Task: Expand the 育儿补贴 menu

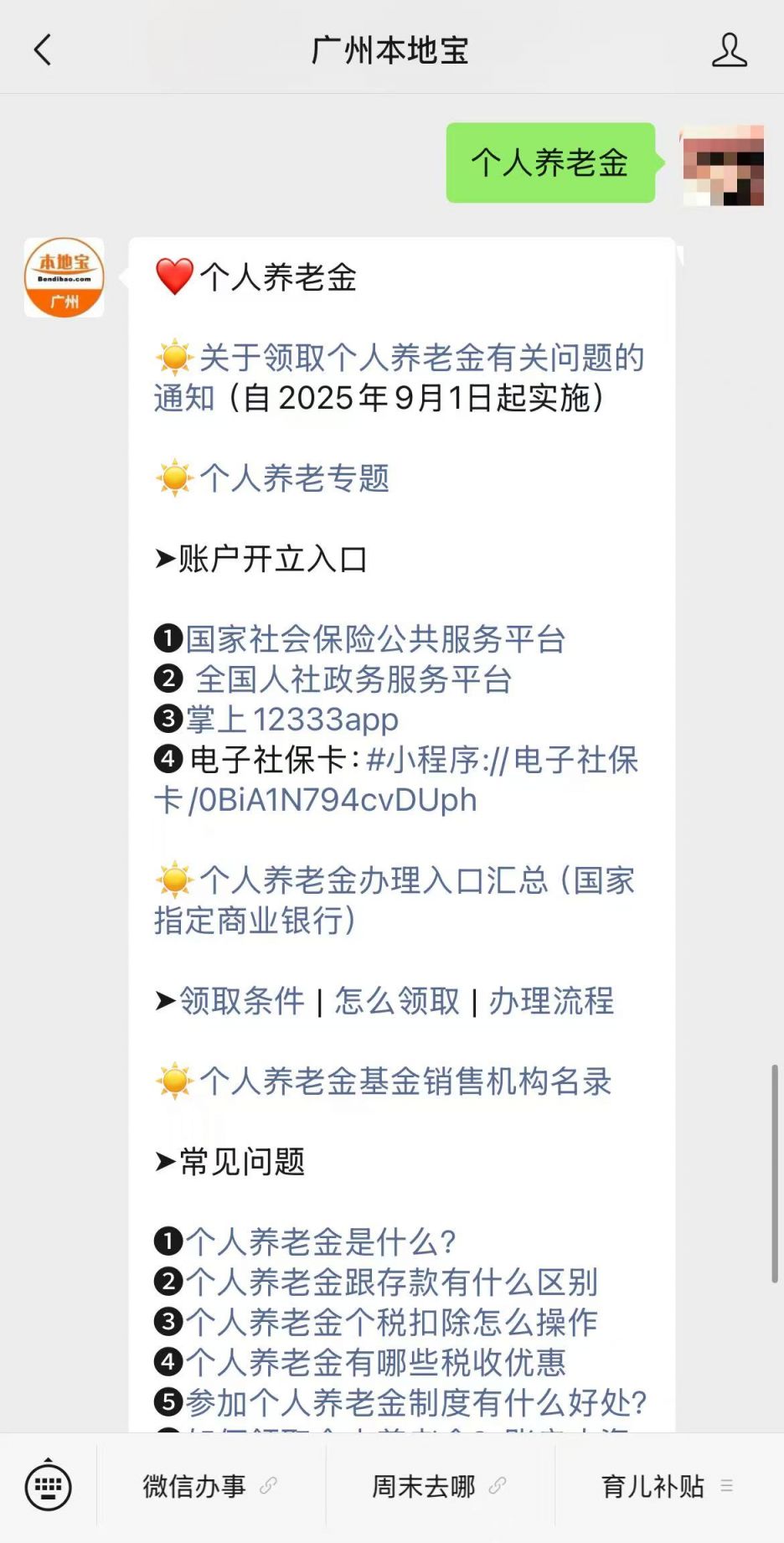Action: tap(667, 1486)
